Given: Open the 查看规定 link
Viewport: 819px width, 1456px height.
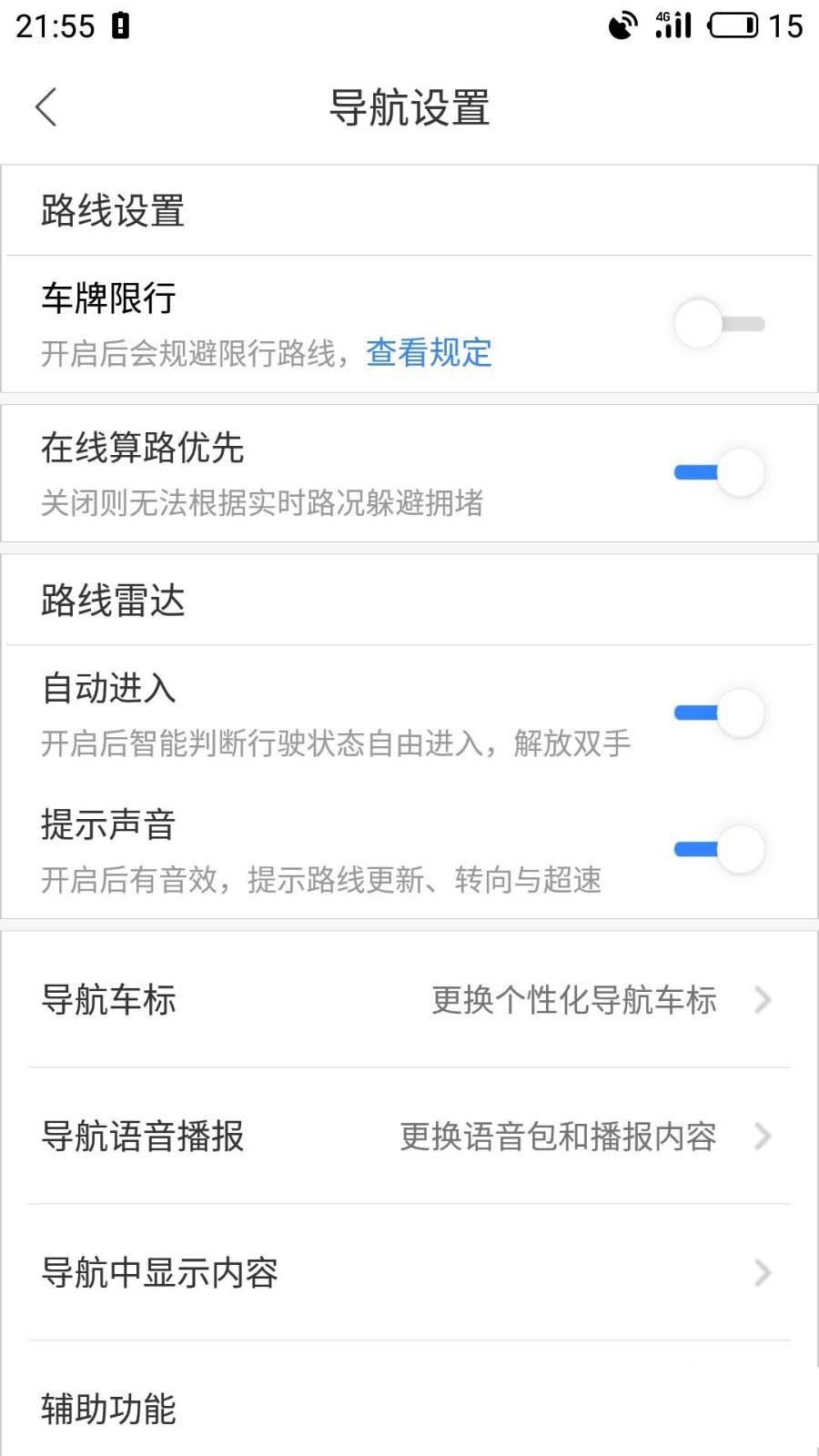Looking at the screenshot, I should [x=429, y=353].
